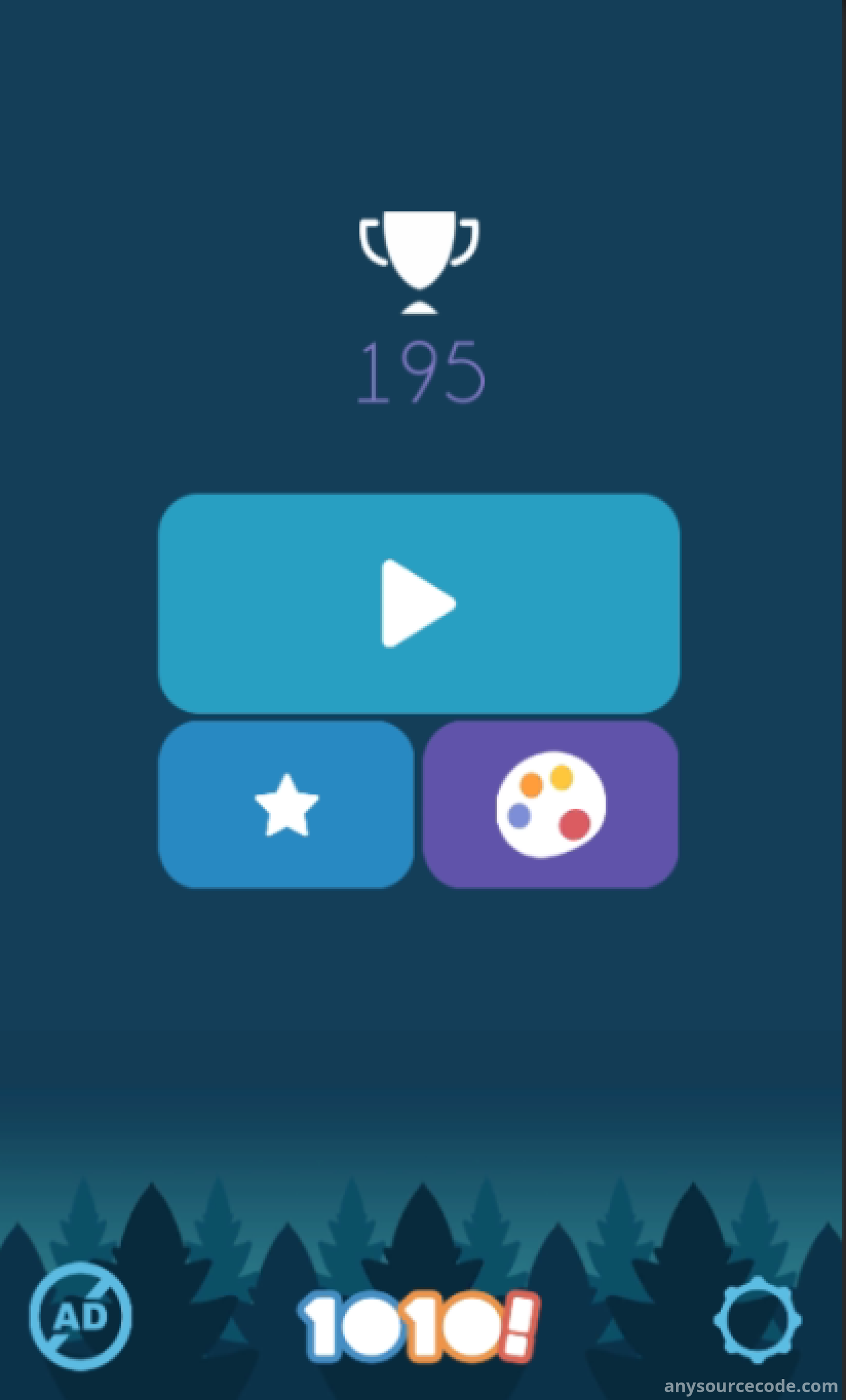Open the settings gear
The width and height of the screenshot is (846, 1400).
coord(757,1319)
